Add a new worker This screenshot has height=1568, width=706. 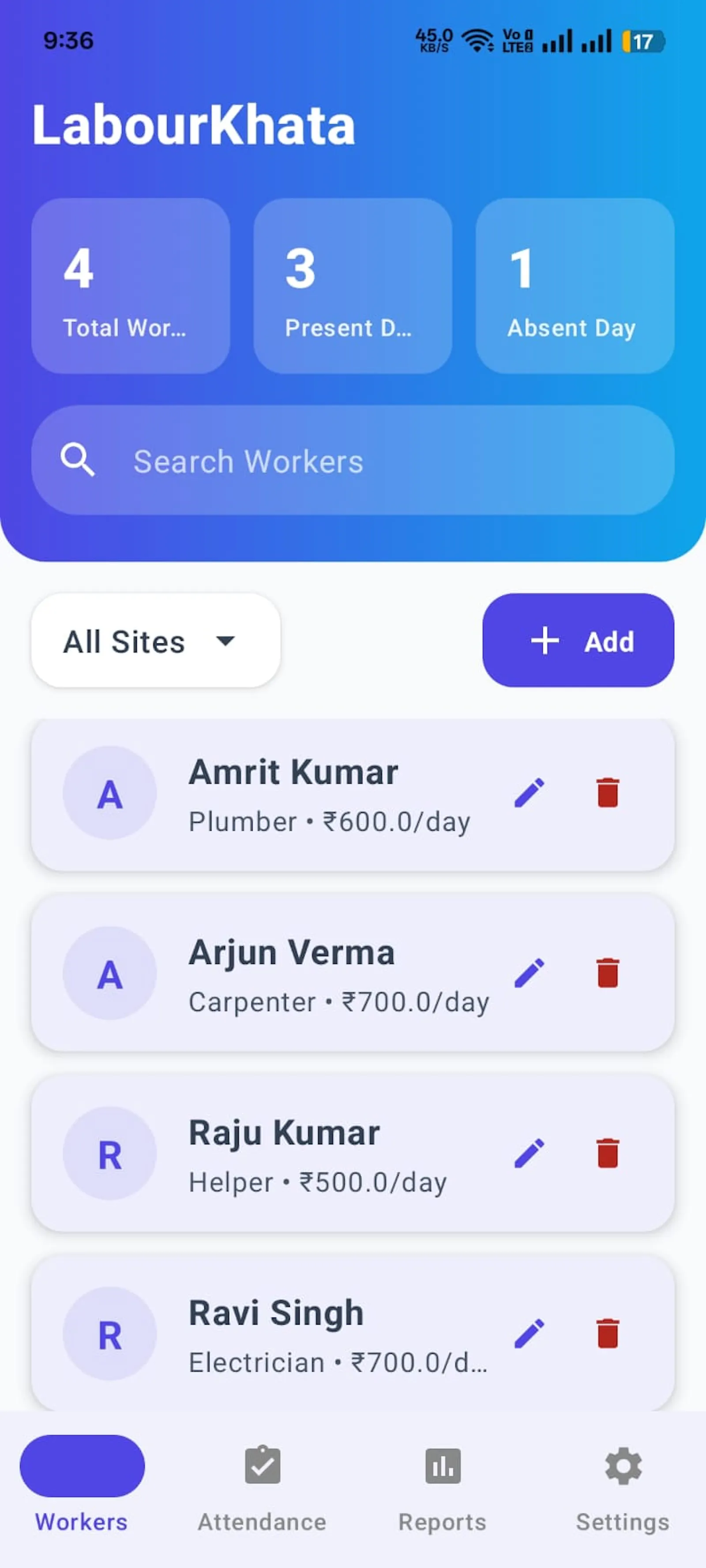tap(578, 640)
